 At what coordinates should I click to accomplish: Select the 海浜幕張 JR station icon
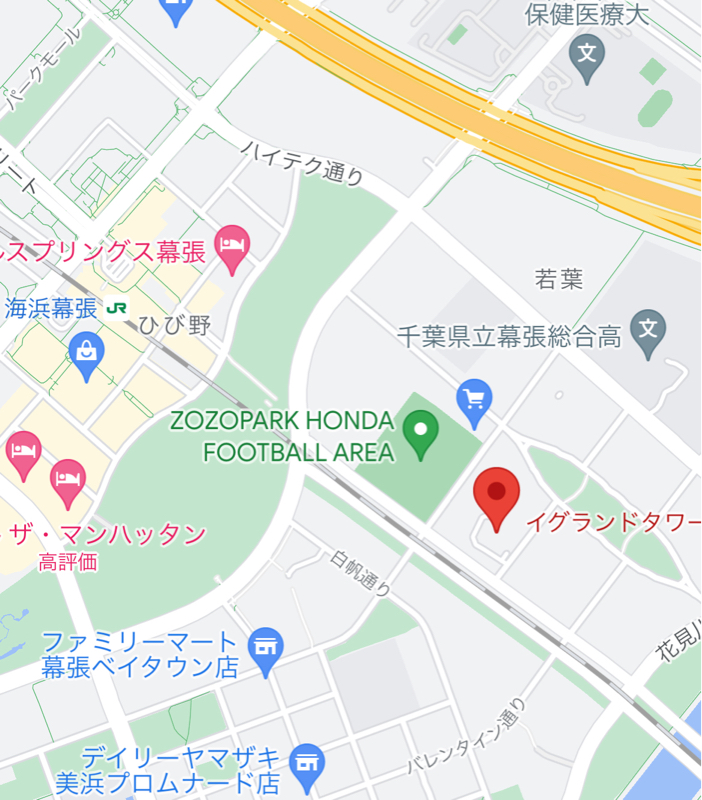coord(119,309)
